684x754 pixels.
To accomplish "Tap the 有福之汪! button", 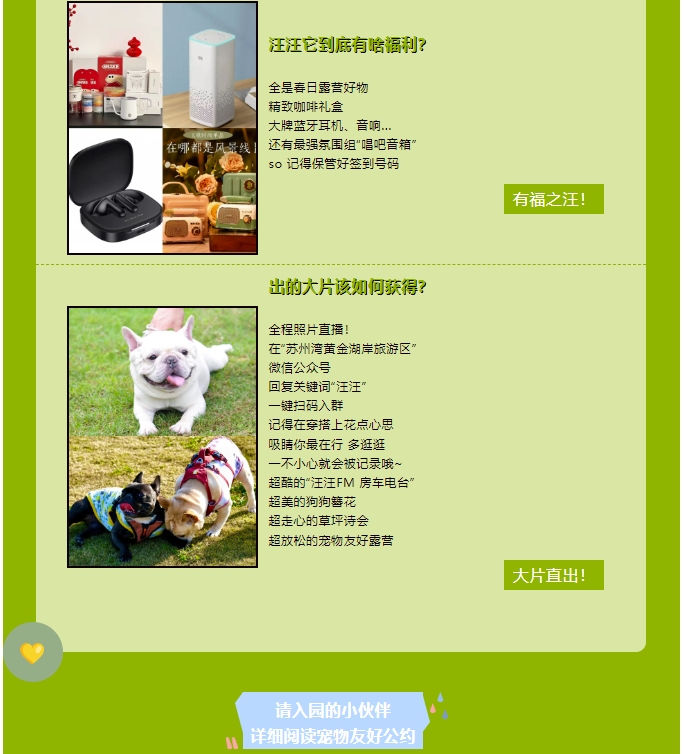I will (x=553, y=199).
